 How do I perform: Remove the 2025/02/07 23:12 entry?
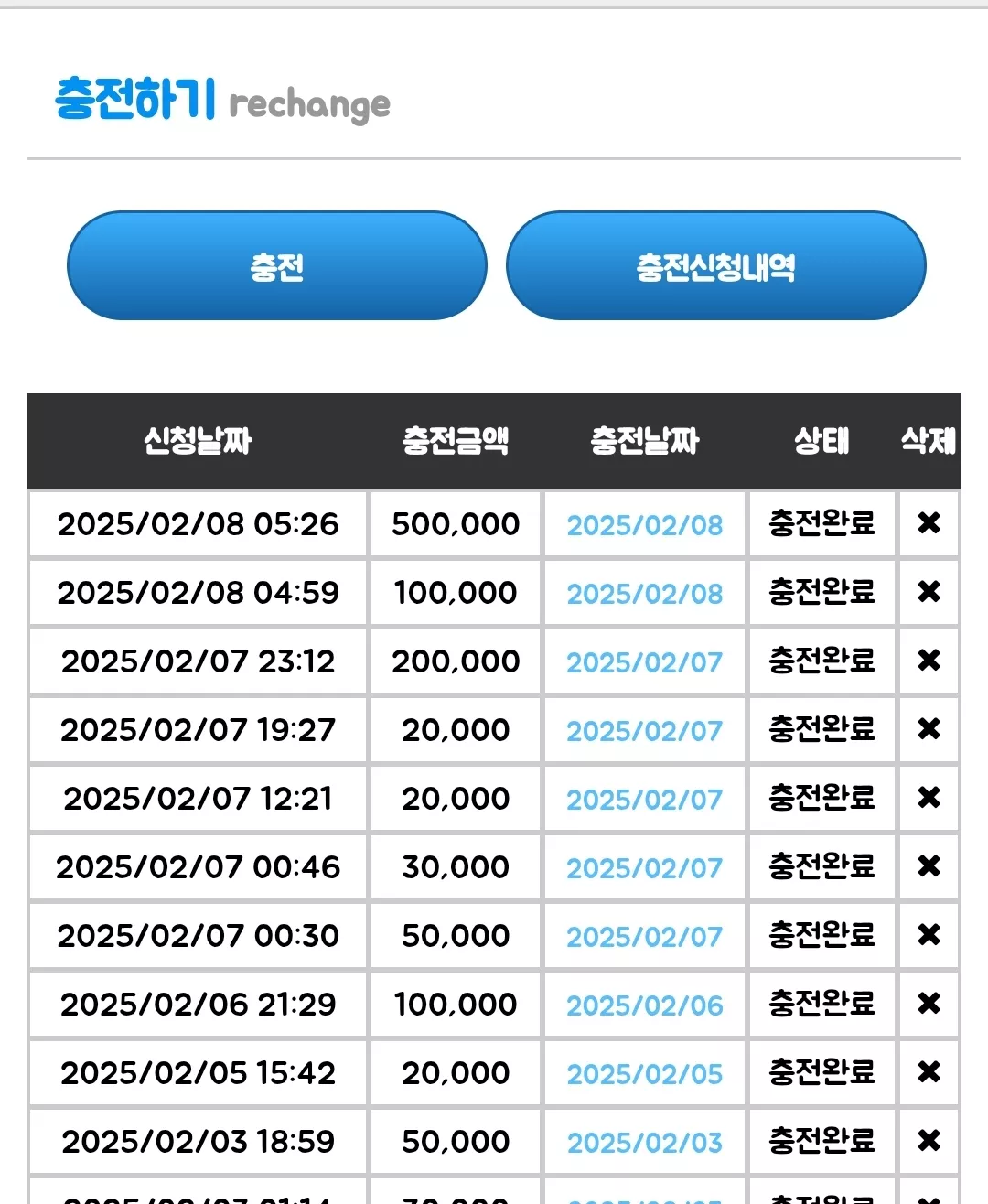[929, 661]
